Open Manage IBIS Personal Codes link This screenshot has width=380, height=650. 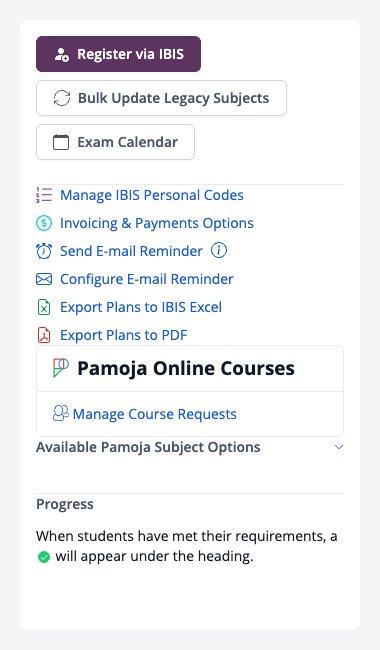pyautogui.click(x=152, y=195)
